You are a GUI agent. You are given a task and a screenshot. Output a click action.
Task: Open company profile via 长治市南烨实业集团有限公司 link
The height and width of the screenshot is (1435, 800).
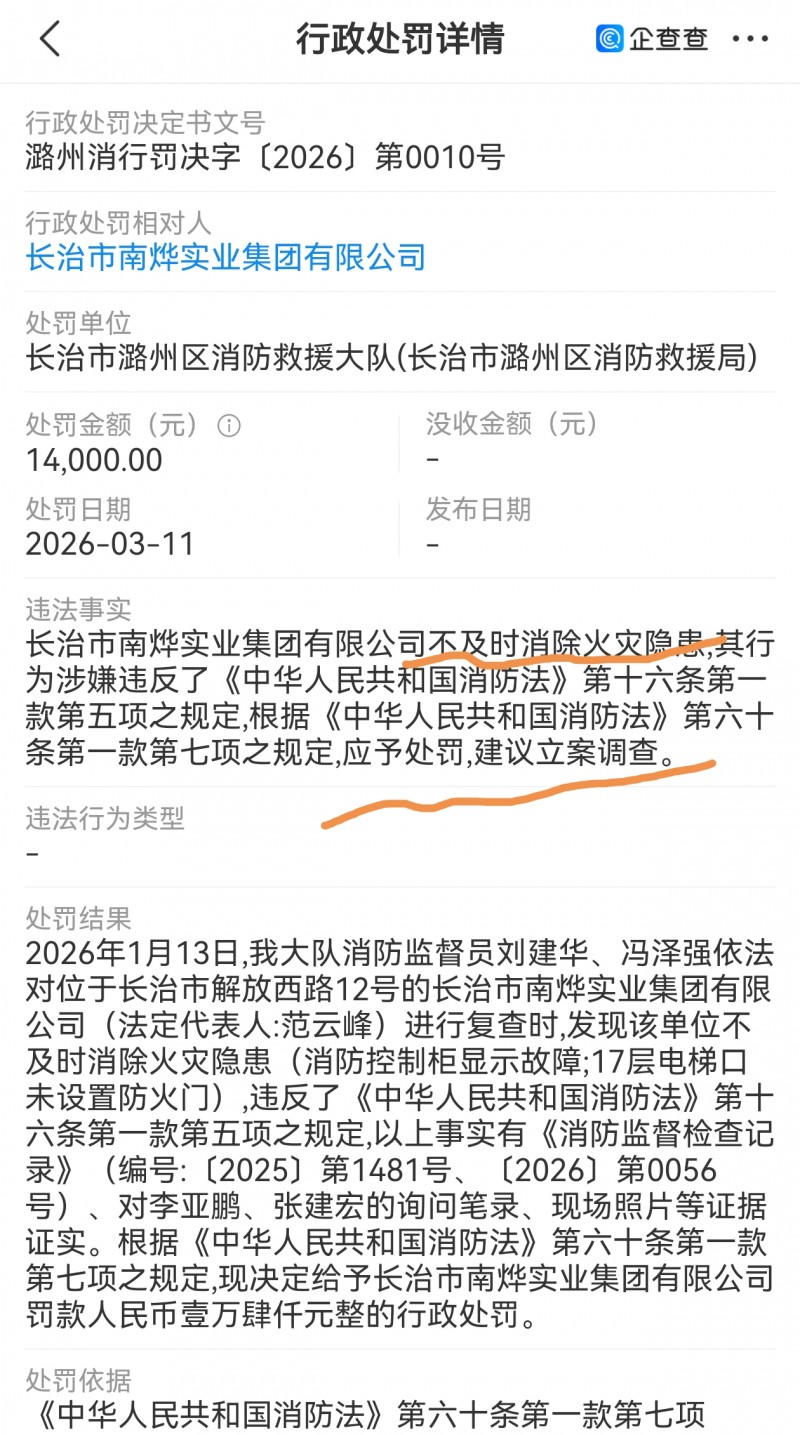(x=224, y=257)
